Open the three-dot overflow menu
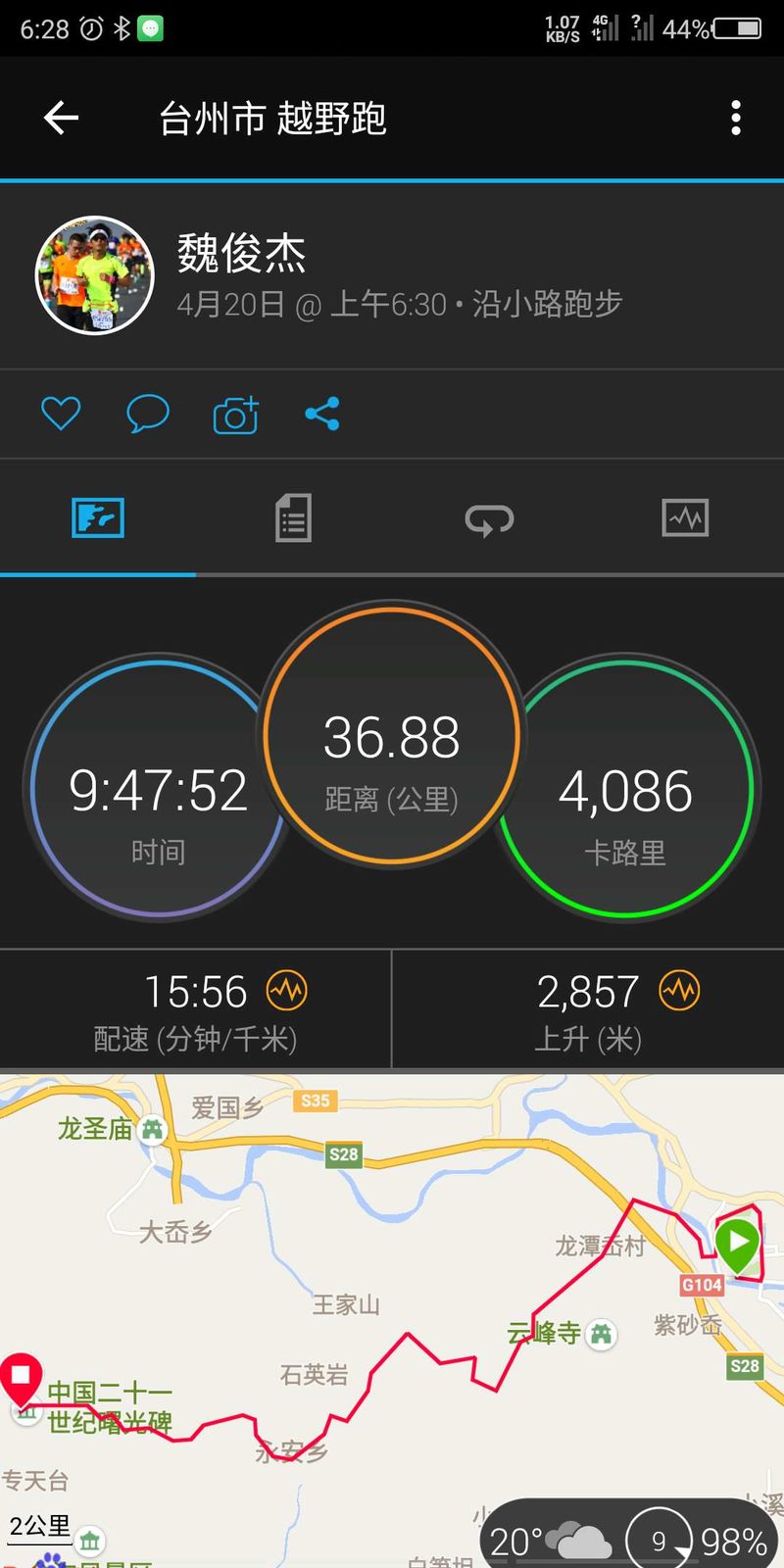This screenshot has height=1568, width=784. (x=736, y=119)
